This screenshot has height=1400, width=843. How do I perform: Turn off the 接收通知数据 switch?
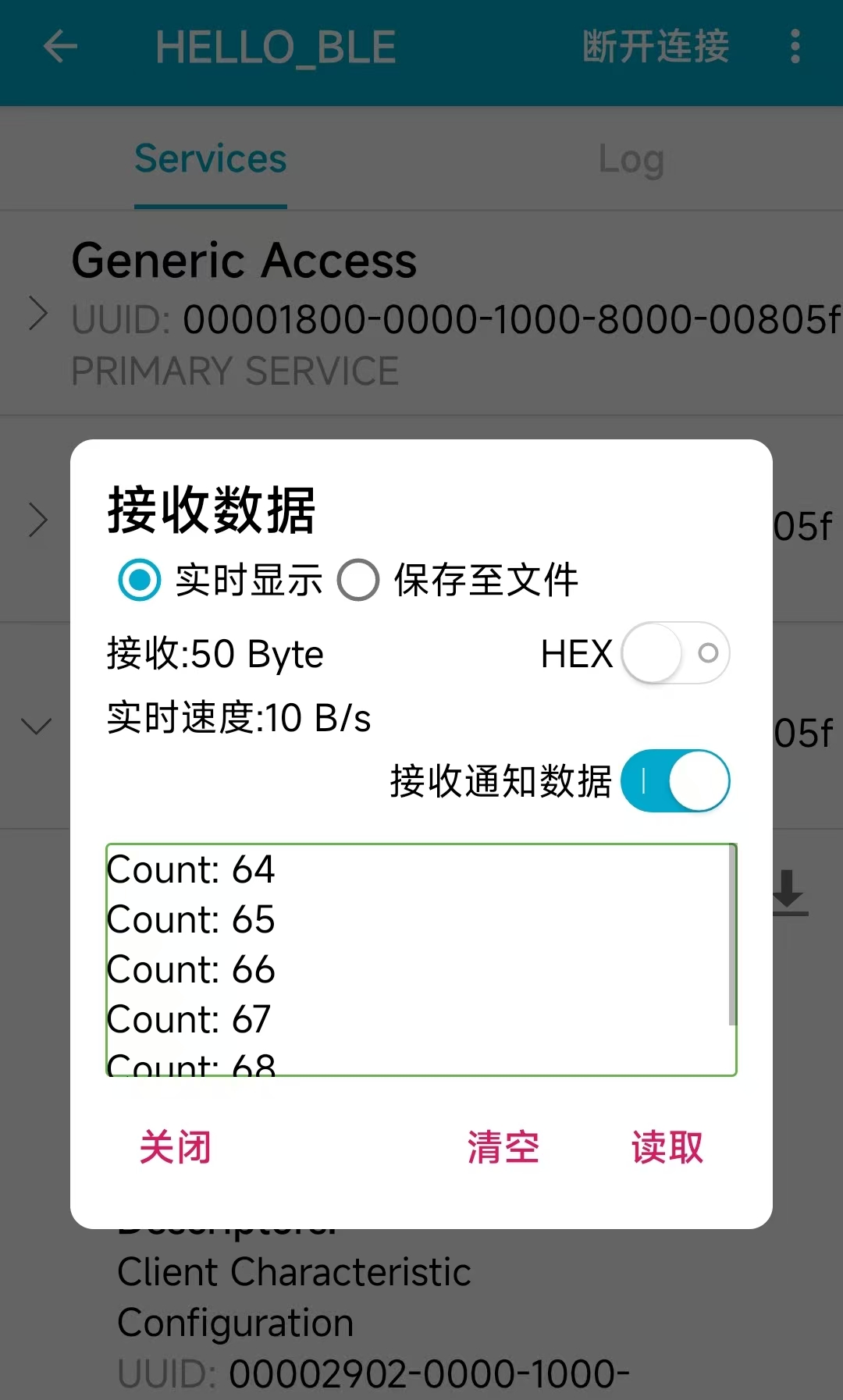[675, 780]
